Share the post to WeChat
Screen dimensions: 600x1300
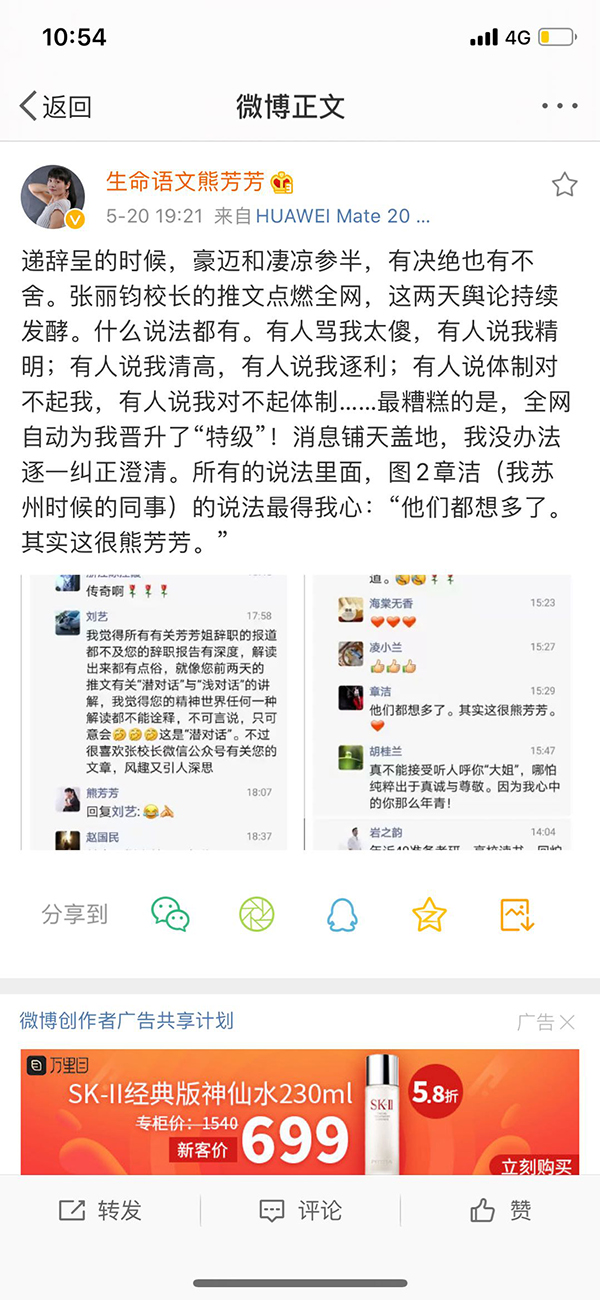tap(170, 913)
